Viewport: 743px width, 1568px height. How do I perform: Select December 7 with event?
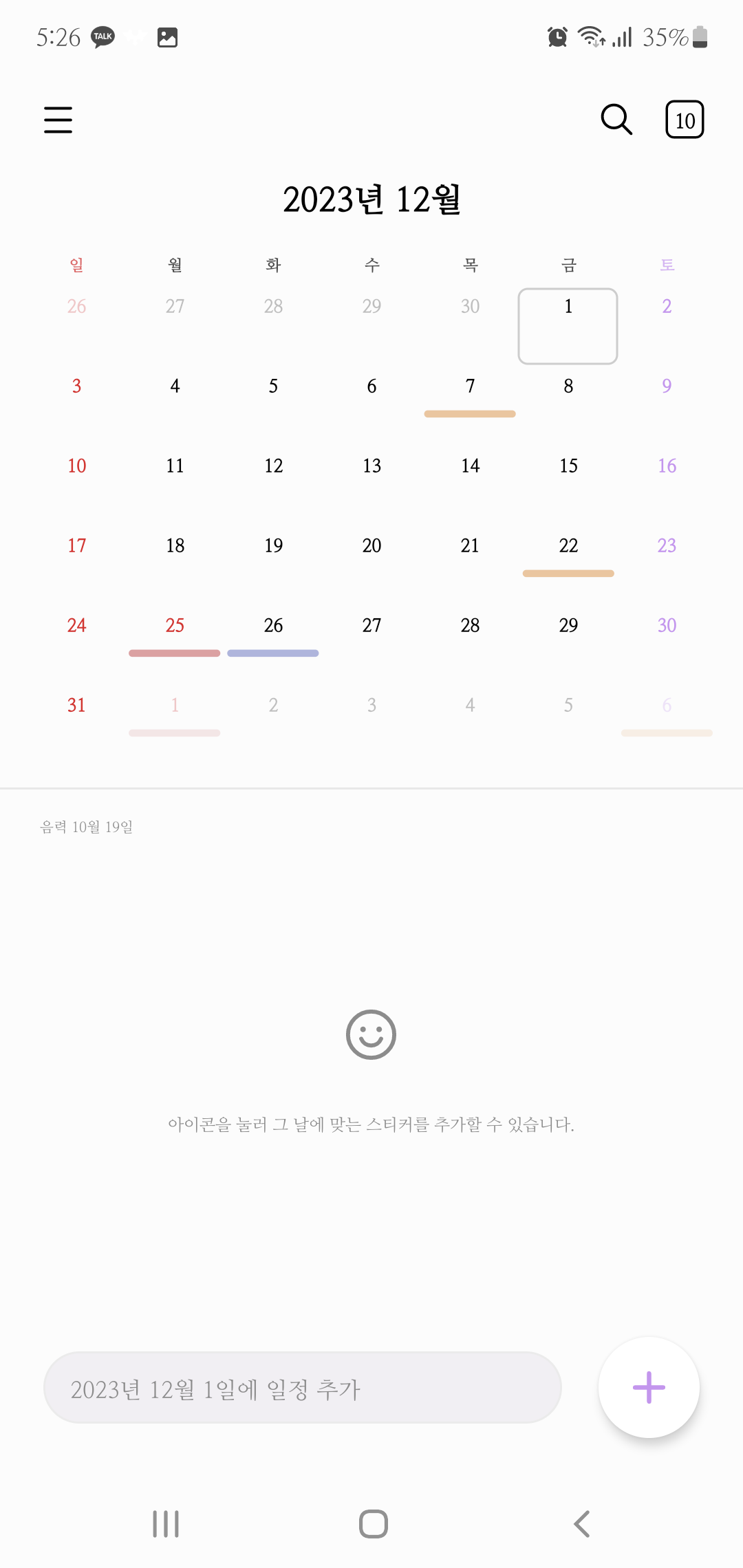coord(470,393)
